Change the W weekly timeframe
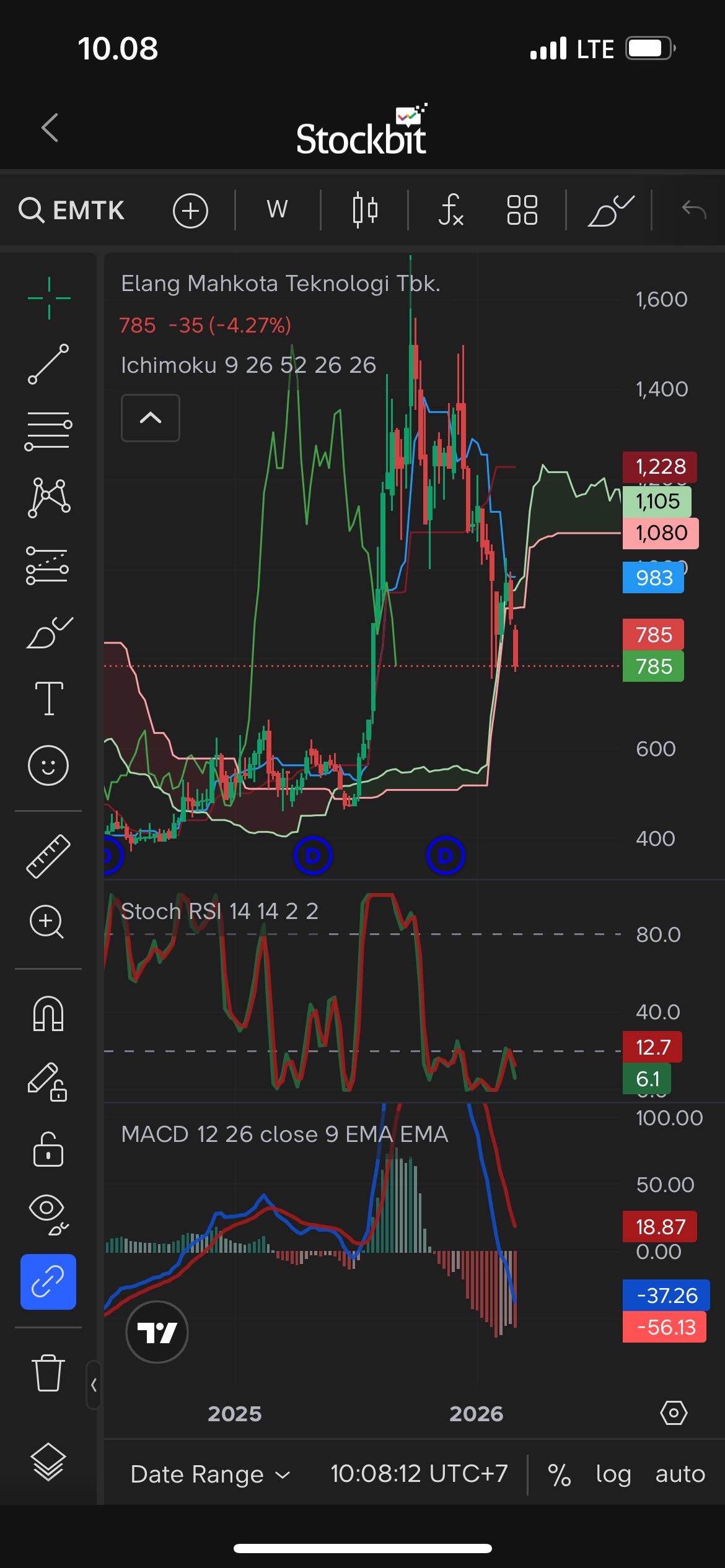 [x=277, y=210]
